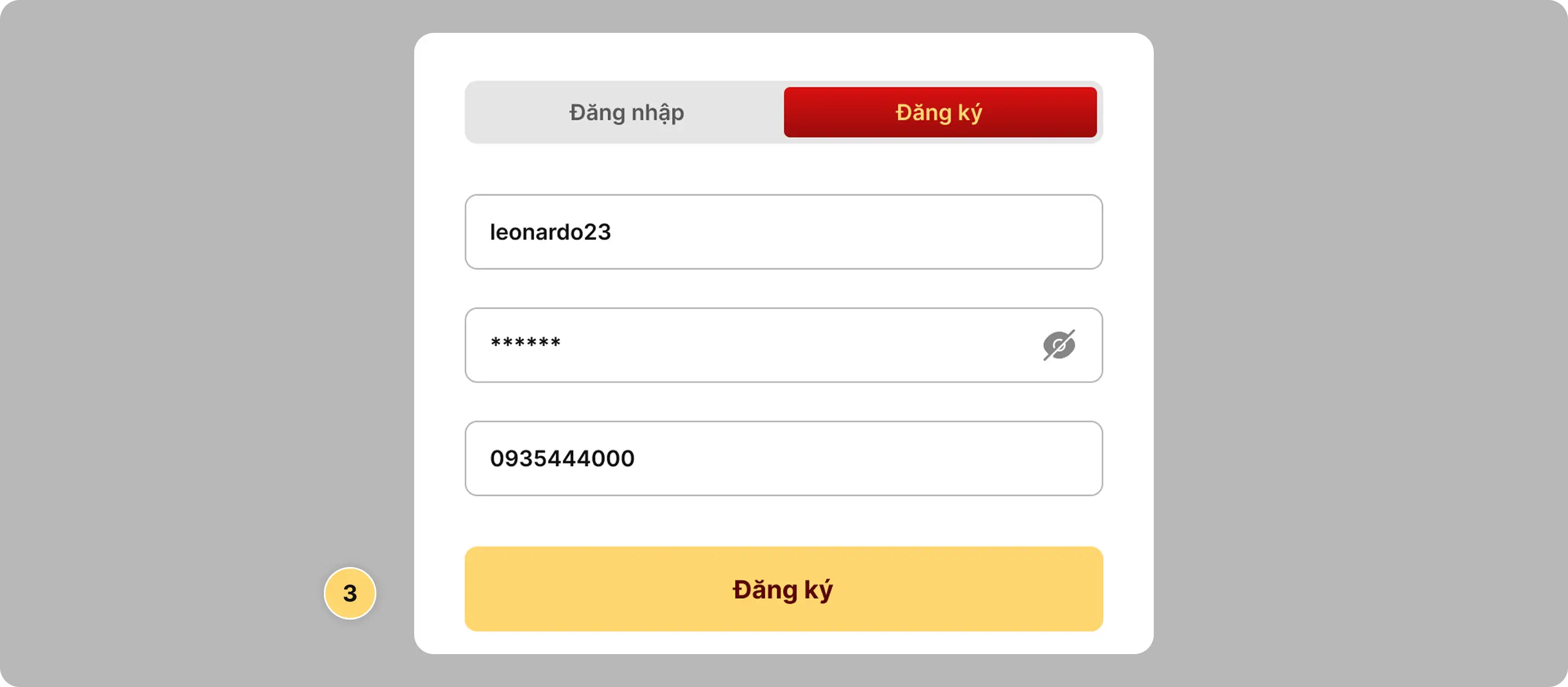Edit the username field showing leonardo23
The height and width of the screenshot is (687, 1568).
pyautogui.click(x=783, y=232)
